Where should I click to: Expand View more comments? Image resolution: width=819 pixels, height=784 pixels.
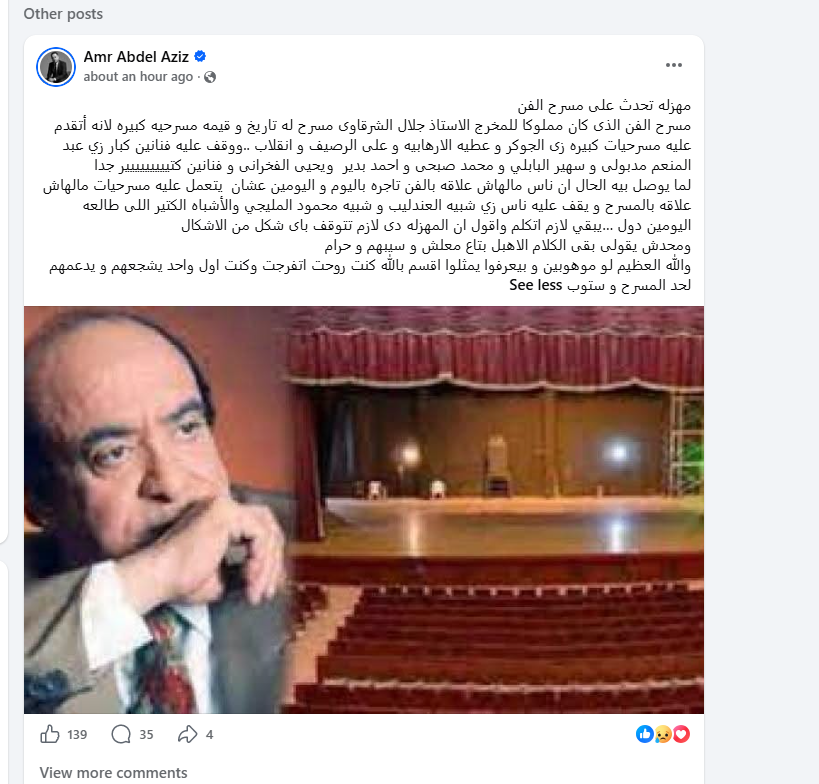[x=113, y=773]
